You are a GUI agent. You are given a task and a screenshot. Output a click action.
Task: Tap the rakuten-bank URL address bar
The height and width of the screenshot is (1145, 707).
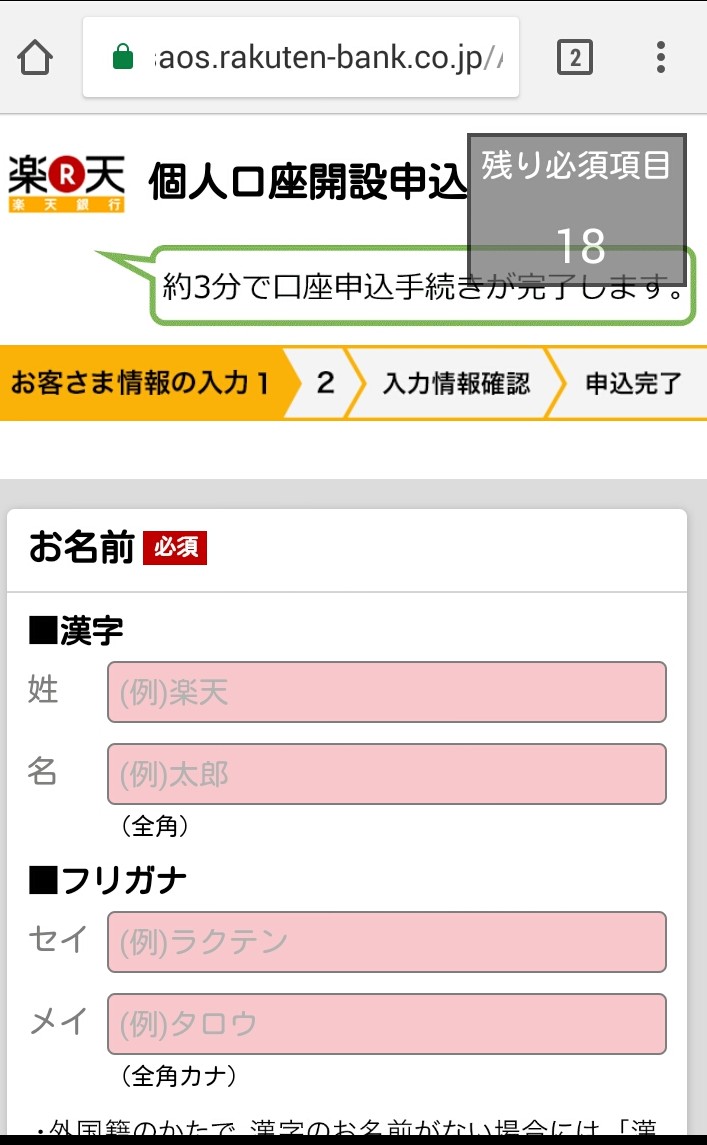pos(301,57)
